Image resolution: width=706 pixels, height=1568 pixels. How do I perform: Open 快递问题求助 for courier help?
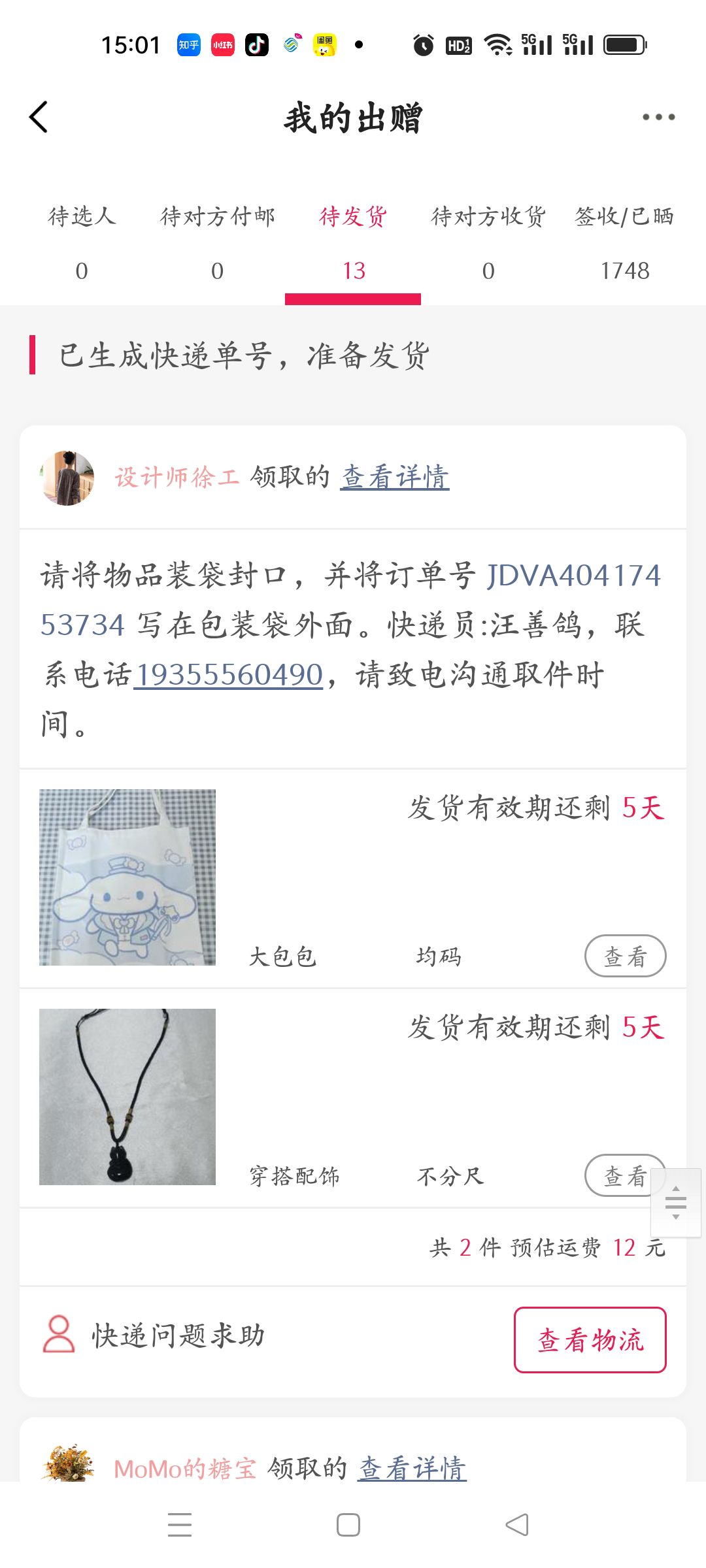click(x=154, y=1336)
